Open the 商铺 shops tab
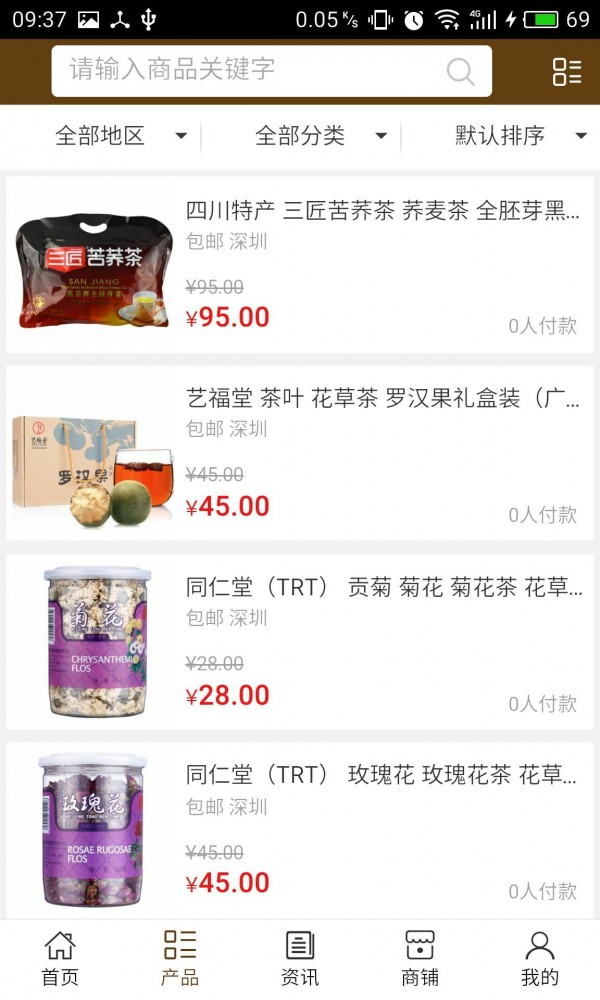The width and height of the screenshot is (600, 1000). point(420,958)
